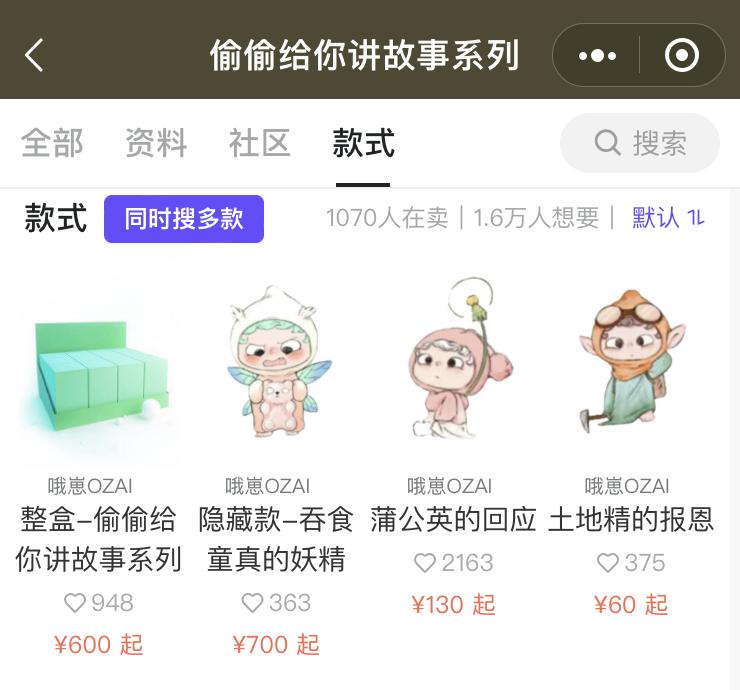
Task: Open the mini program more options menu
Action: tap(597, 56)
